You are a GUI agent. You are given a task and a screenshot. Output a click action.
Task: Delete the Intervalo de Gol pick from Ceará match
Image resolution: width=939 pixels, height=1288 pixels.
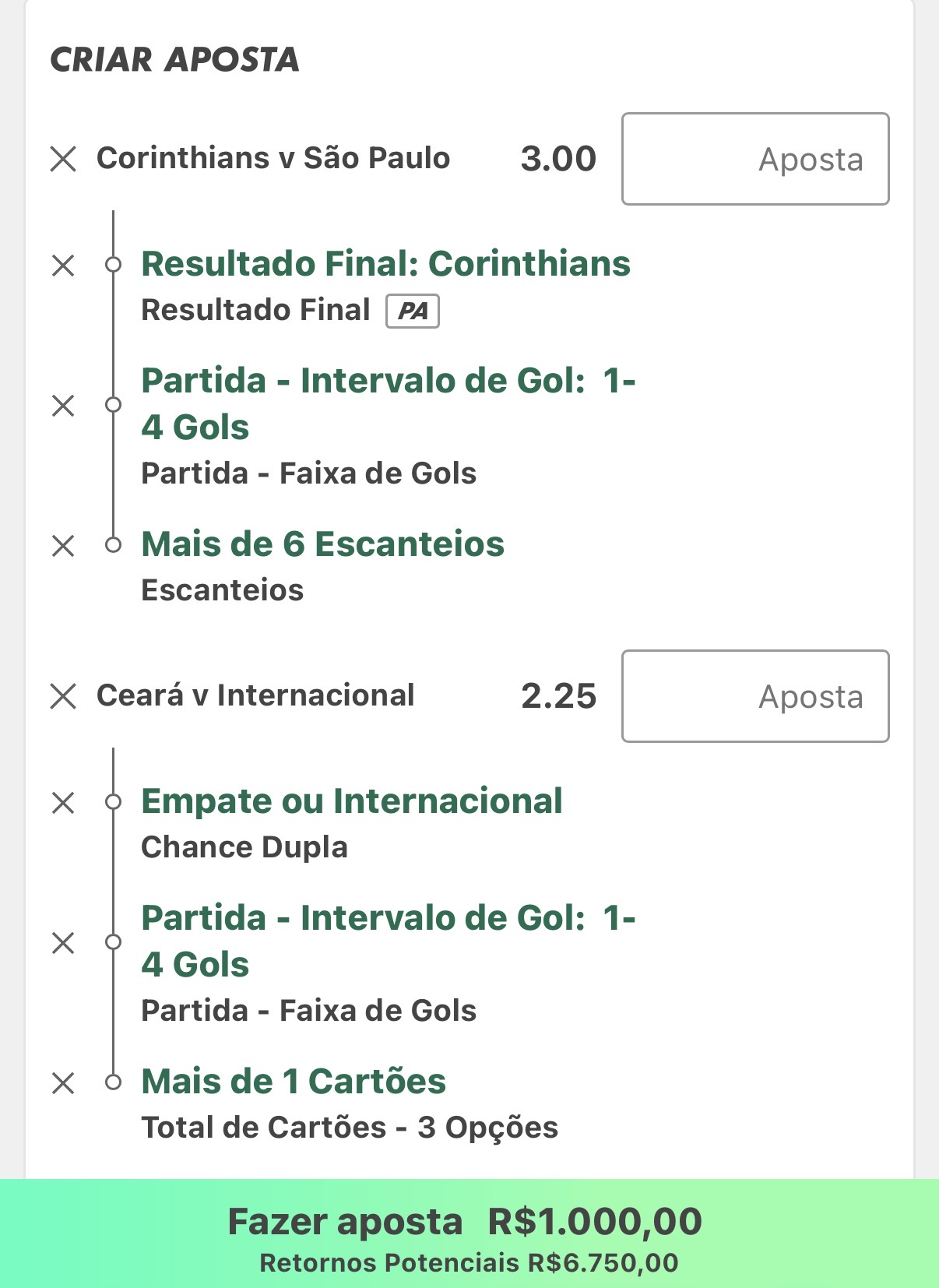(62, 941)
